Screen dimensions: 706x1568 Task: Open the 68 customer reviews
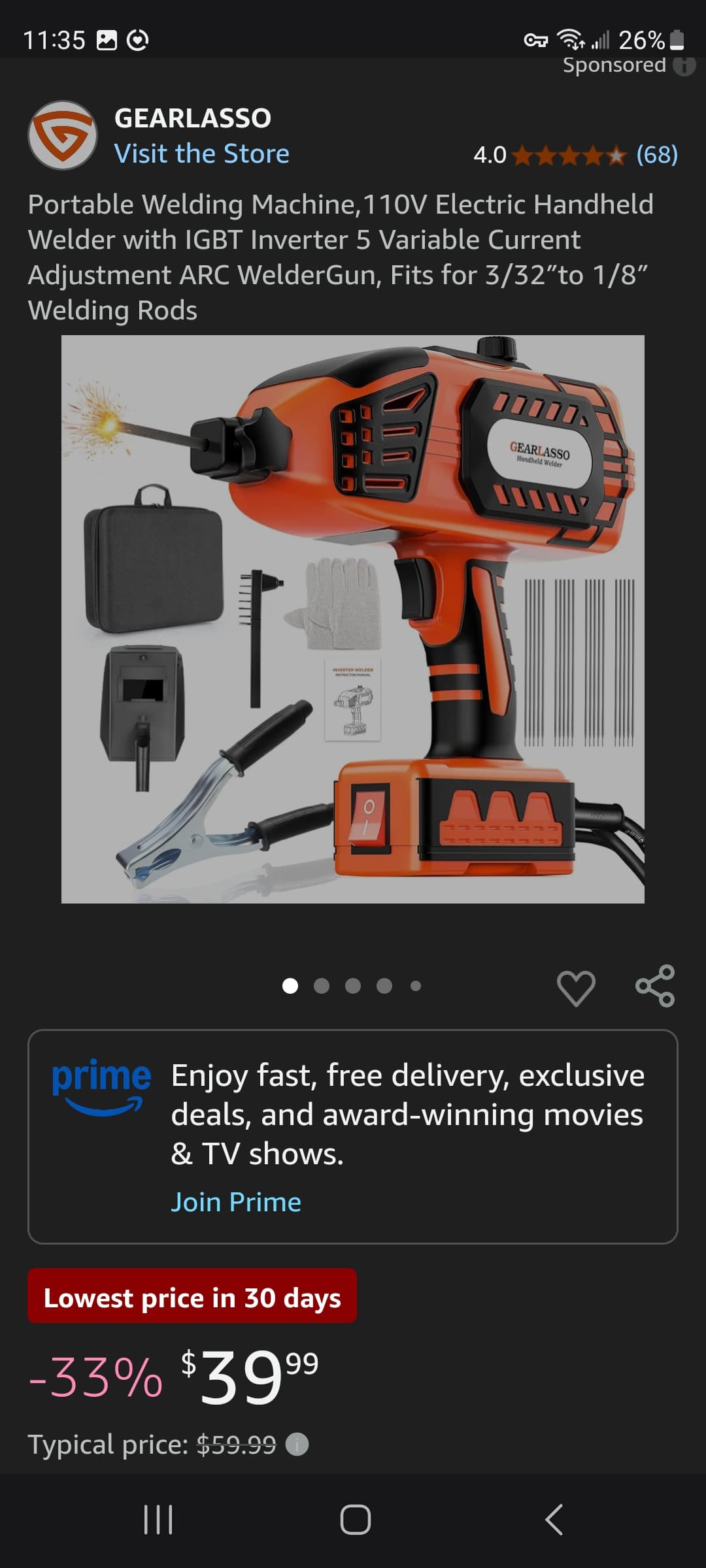click(x=656, y=155)
